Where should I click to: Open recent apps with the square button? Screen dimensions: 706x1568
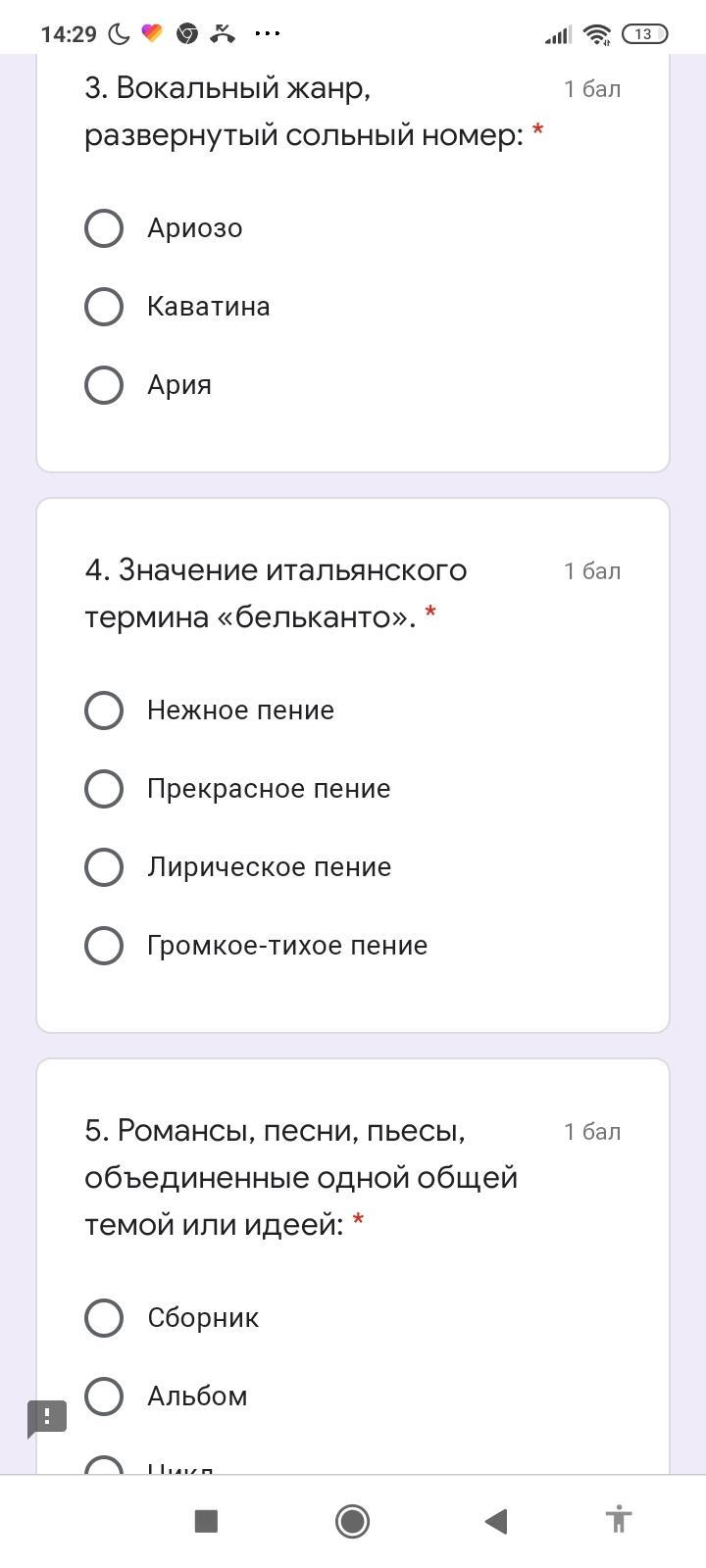206,1521
